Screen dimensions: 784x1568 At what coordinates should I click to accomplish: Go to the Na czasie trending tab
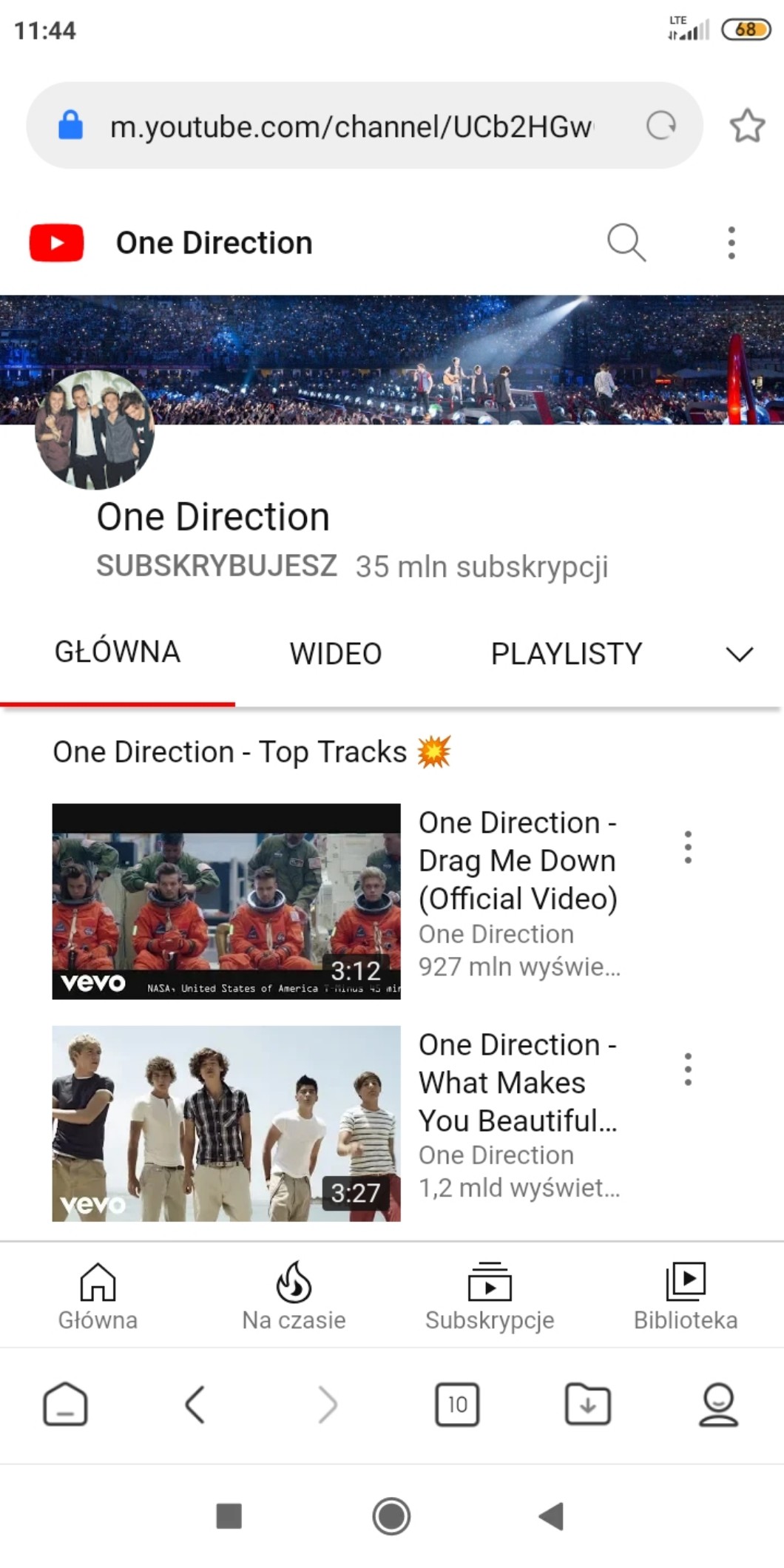(294, 1295)
